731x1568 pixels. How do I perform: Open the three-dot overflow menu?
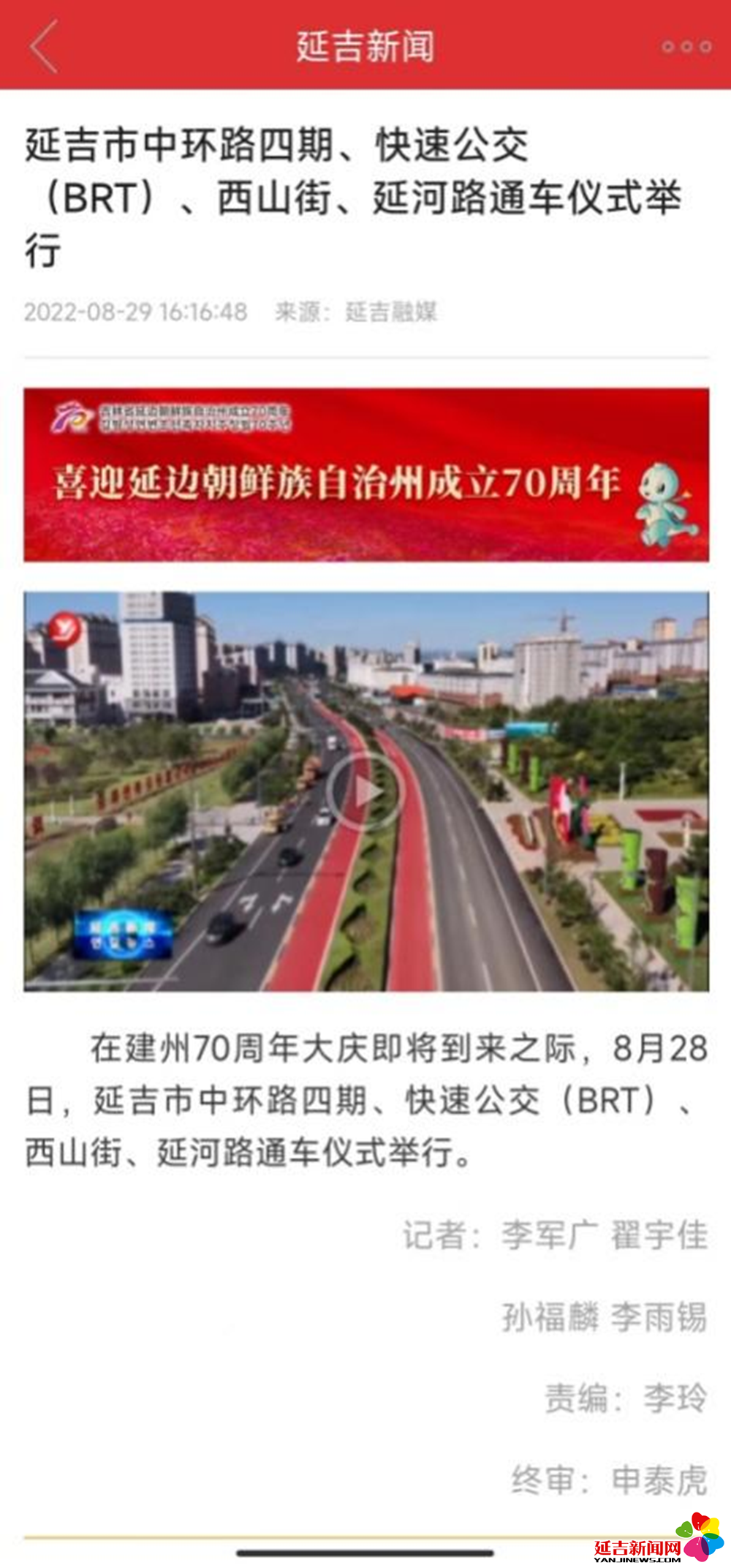pyautogui.click(x=686, y=47)
